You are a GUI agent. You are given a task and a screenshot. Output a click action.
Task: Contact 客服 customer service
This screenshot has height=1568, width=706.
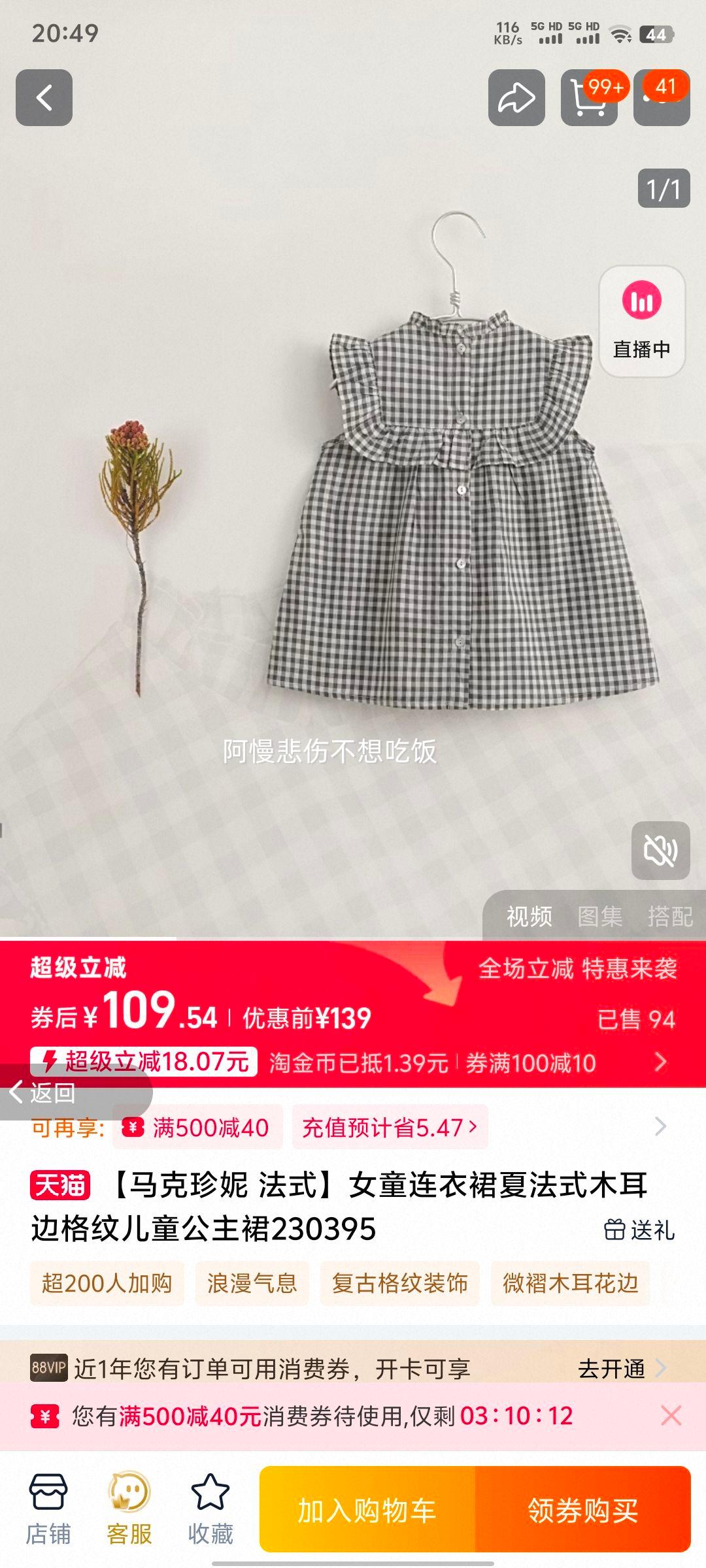129,1509
